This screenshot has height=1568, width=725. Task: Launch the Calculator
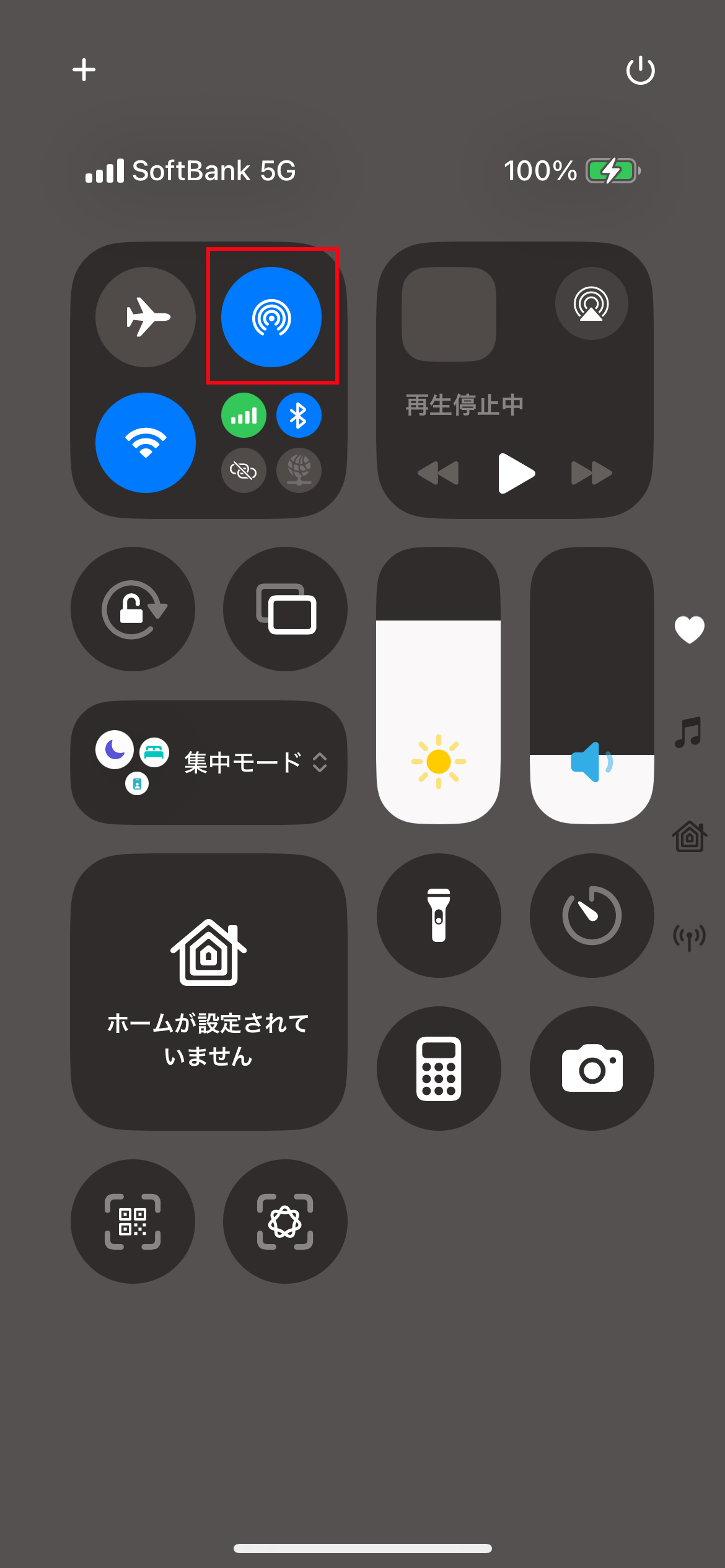[x=438, y=1068]
